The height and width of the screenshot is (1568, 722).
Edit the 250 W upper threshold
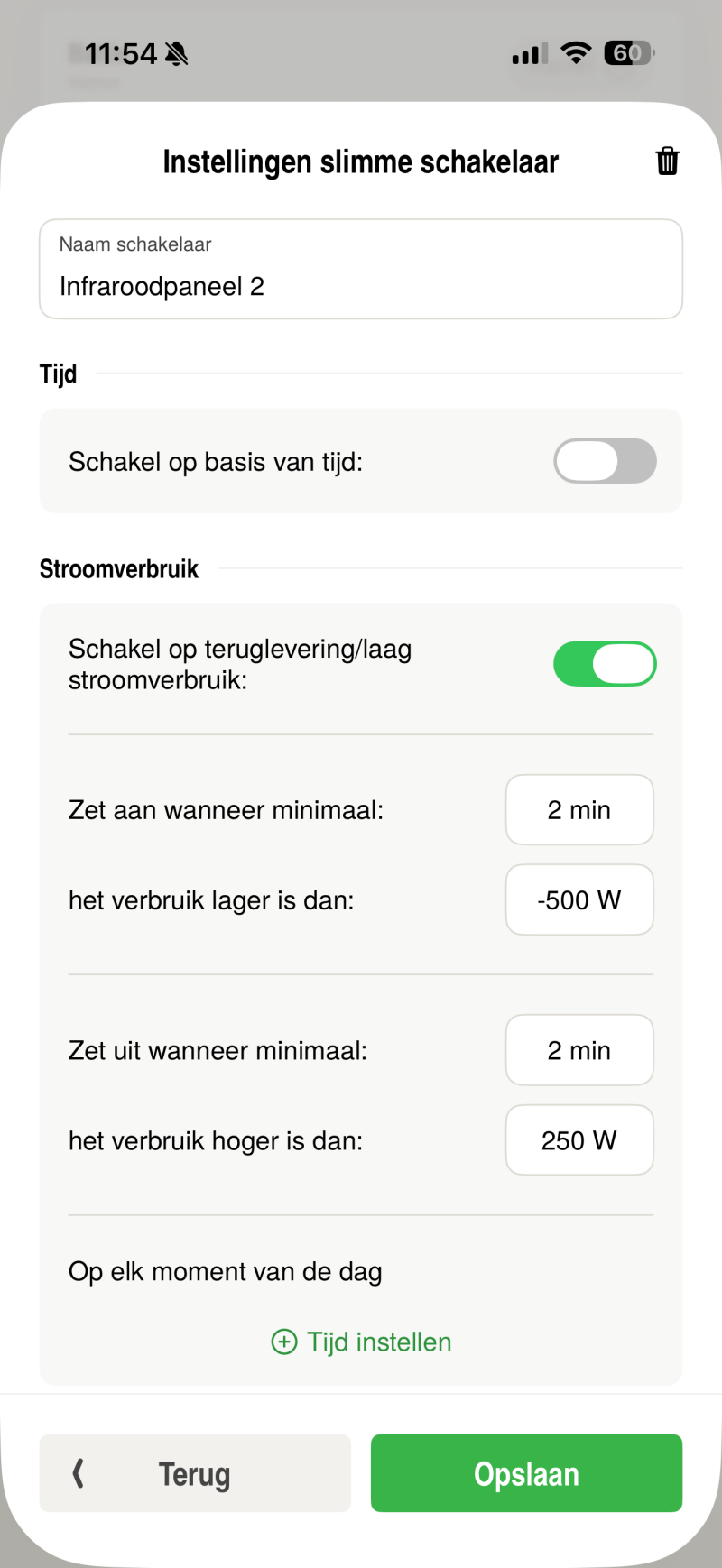(x=579, y=1140)
